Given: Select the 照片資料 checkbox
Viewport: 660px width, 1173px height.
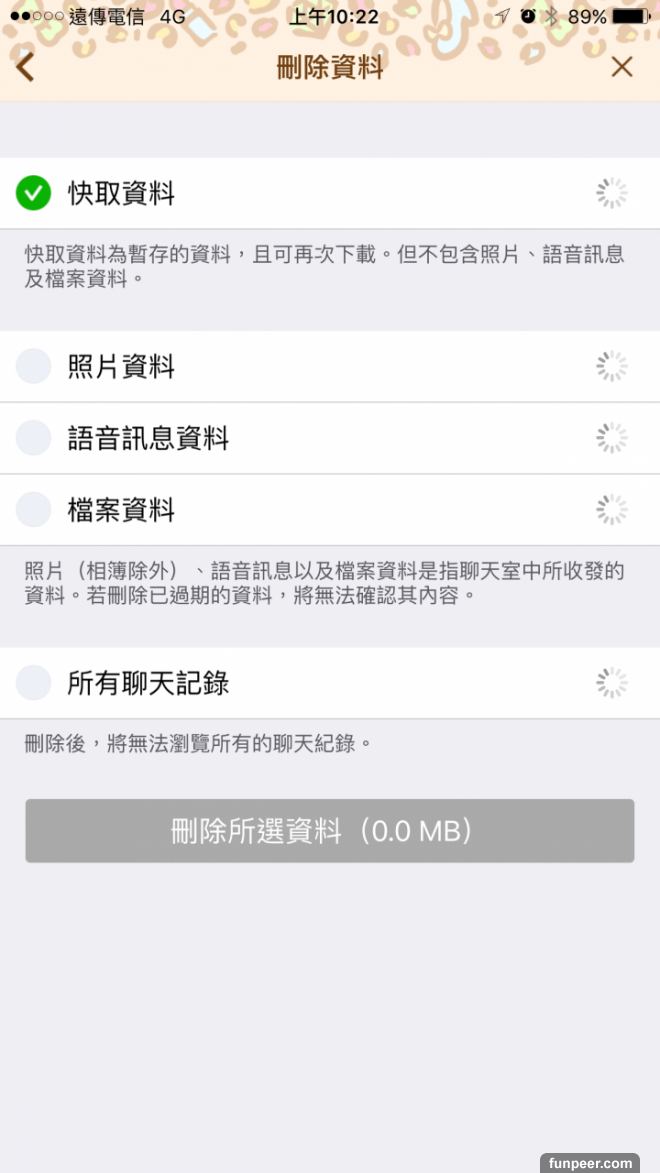Looking at the screenshot, I should (33, 367).
